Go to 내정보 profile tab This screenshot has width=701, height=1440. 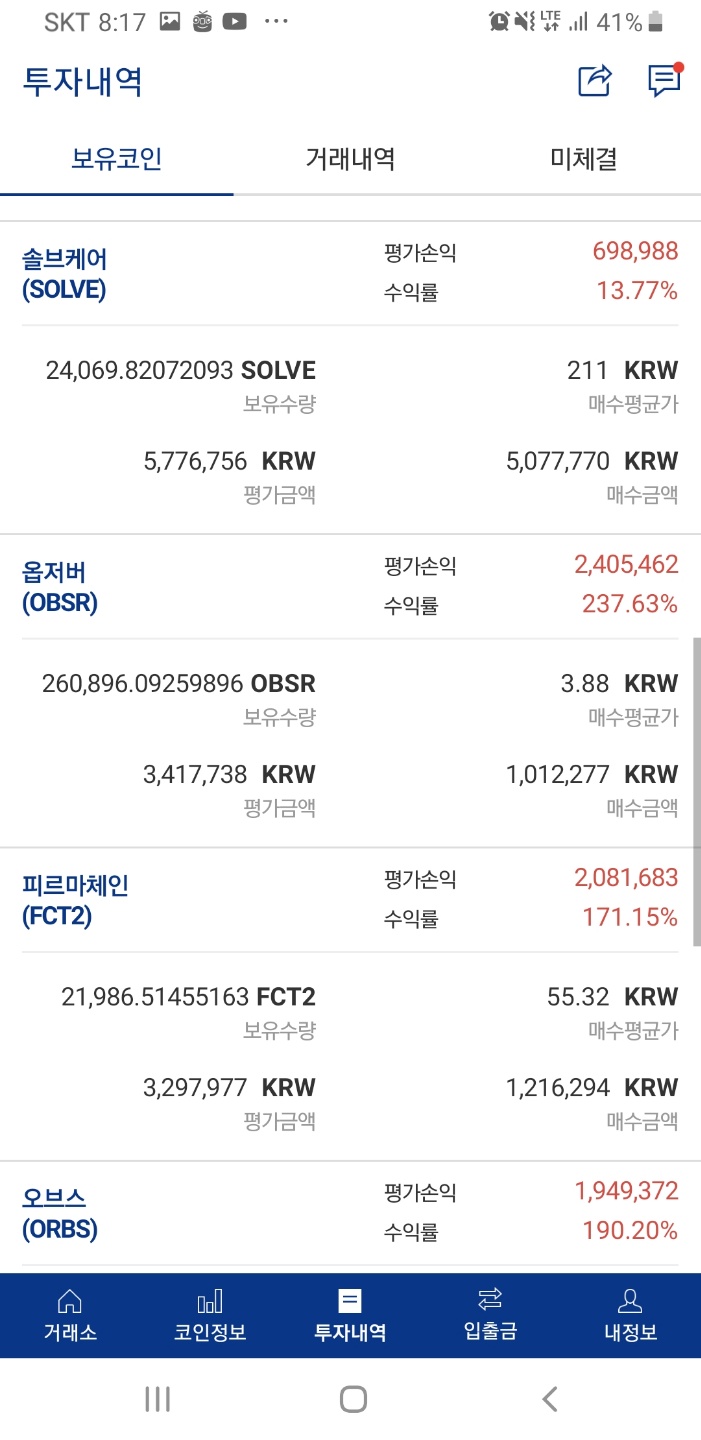[x=630, y=1314]
